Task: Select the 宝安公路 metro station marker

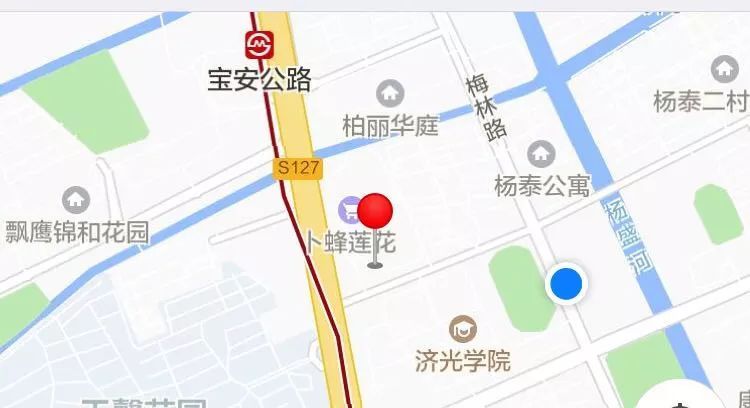Action: (x=260, y=45)
